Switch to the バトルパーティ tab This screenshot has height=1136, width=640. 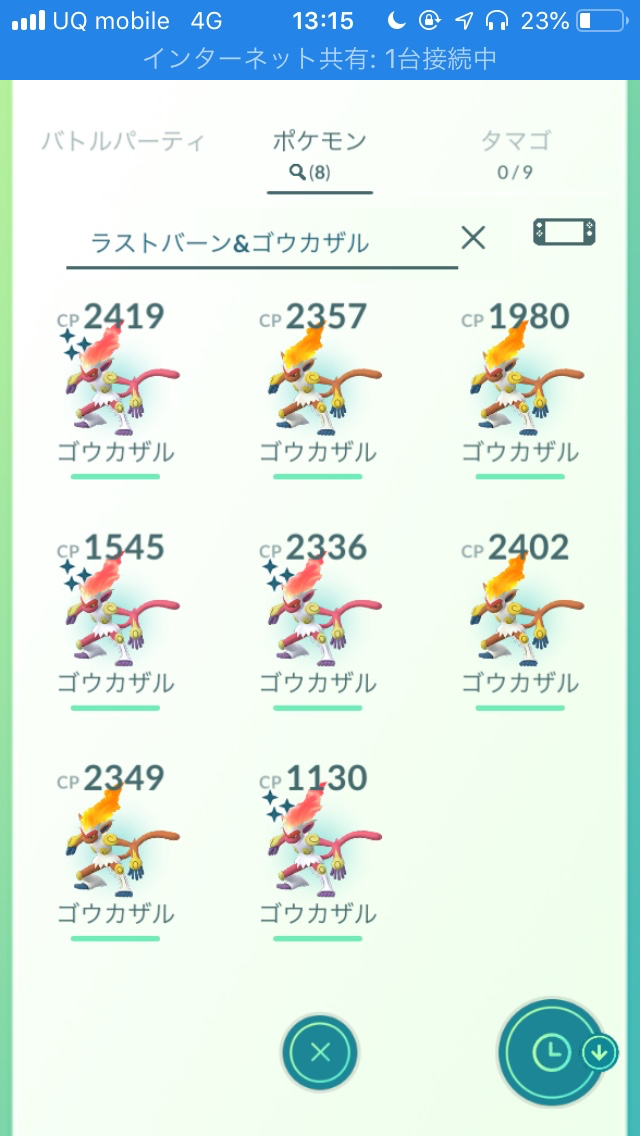pyautogui.click(x=123, y=140)
